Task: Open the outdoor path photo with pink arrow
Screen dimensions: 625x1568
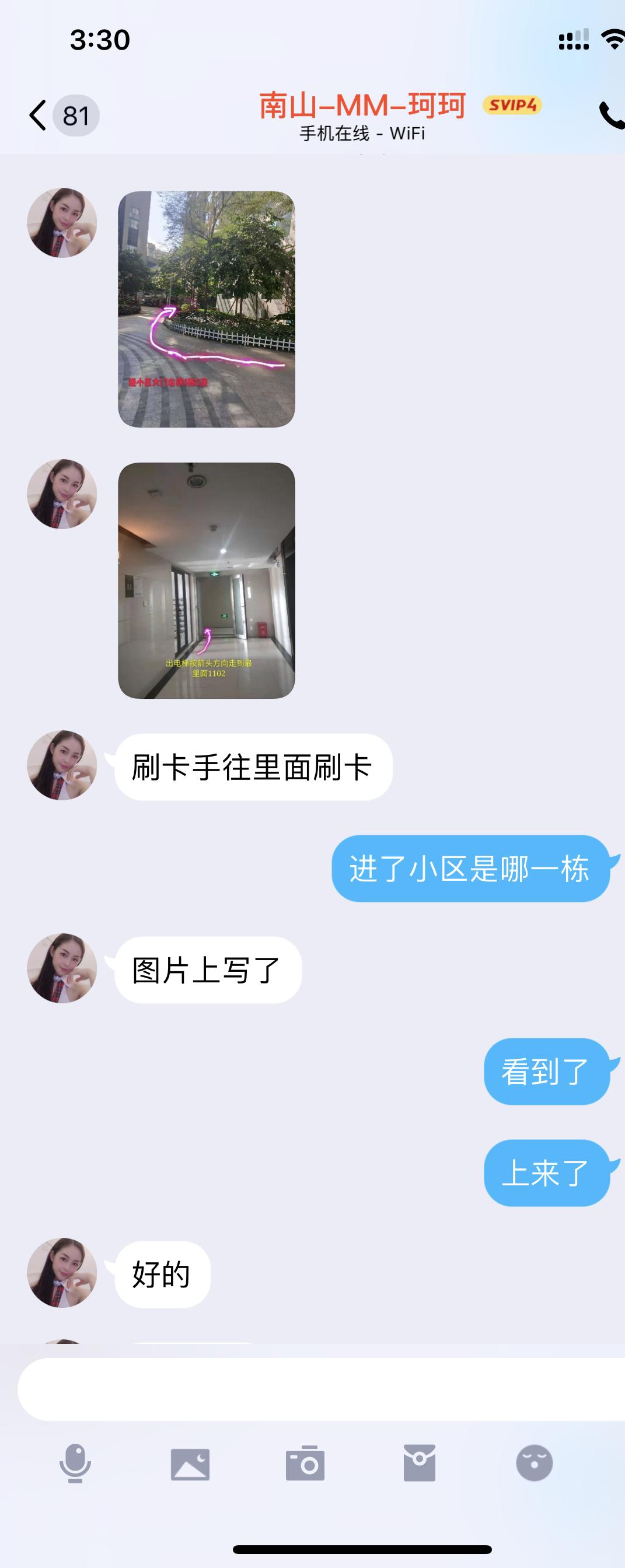Action: [207, 309]
